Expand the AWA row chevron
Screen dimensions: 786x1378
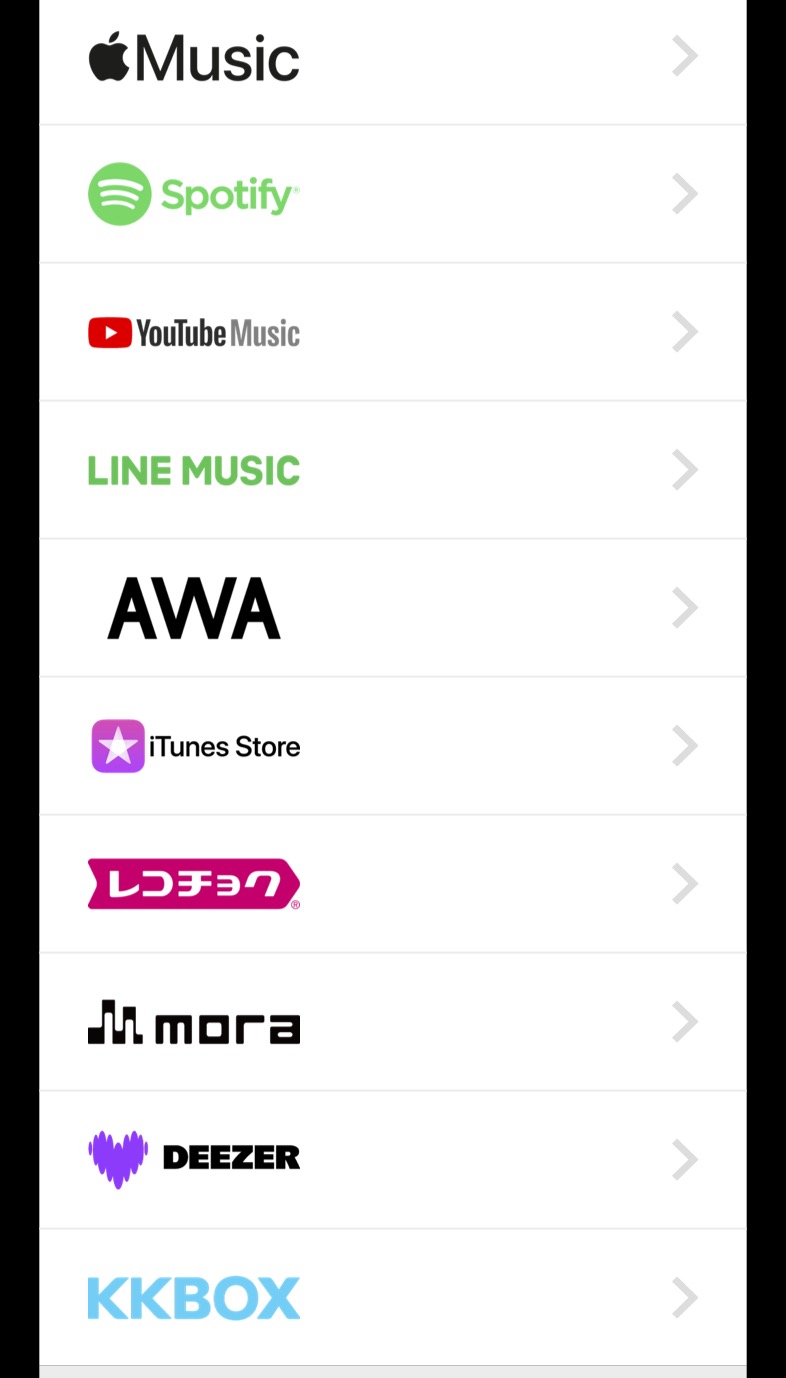pyautogui.click(x=685, y=607)
